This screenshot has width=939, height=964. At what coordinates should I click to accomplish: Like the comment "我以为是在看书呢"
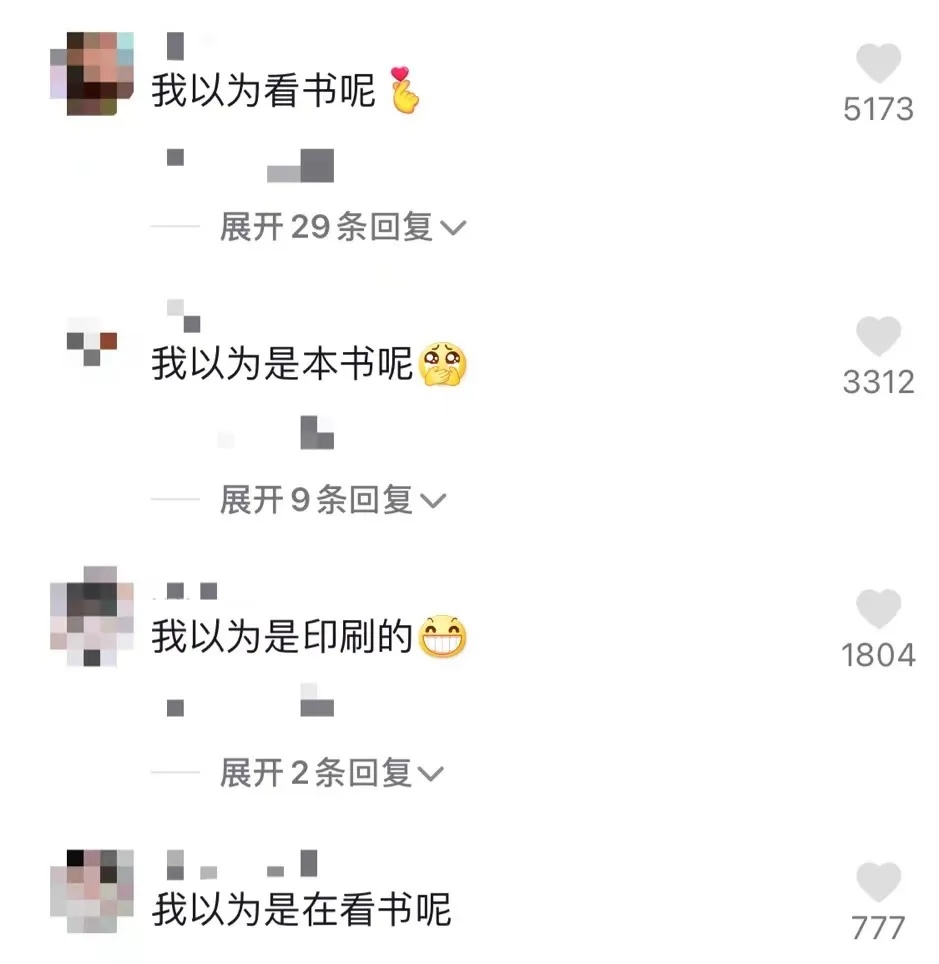tap(878, 883)
